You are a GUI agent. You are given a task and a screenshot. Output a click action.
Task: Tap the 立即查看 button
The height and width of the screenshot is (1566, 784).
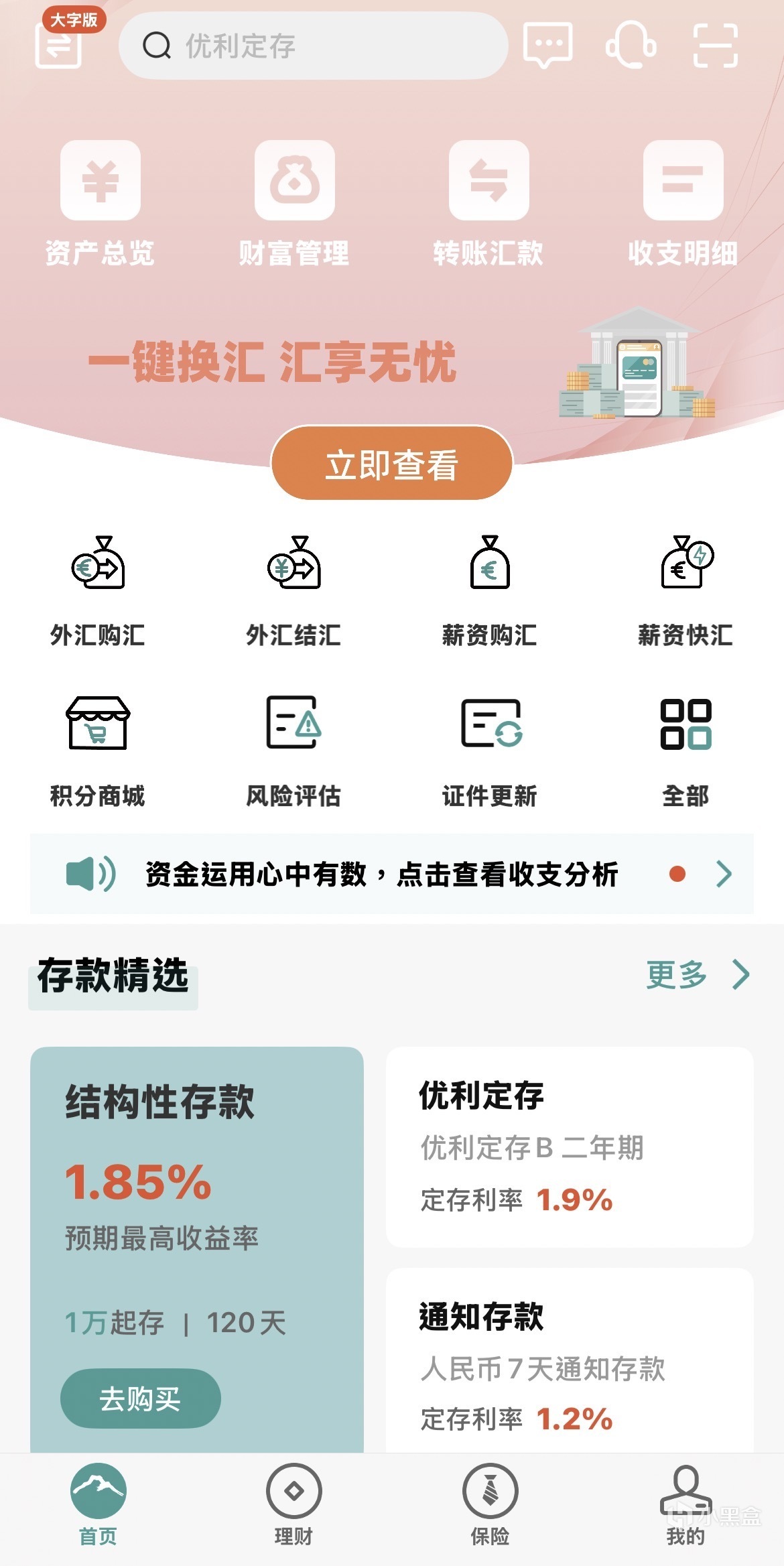coord(392,464)
